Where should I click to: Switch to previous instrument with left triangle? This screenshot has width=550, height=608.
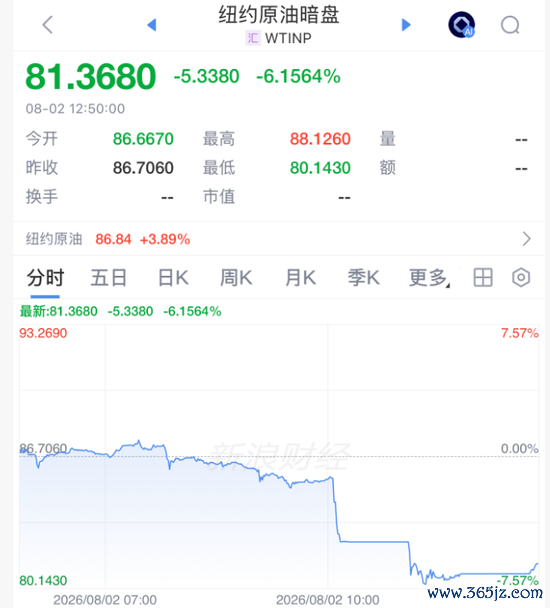pos(152,25)
